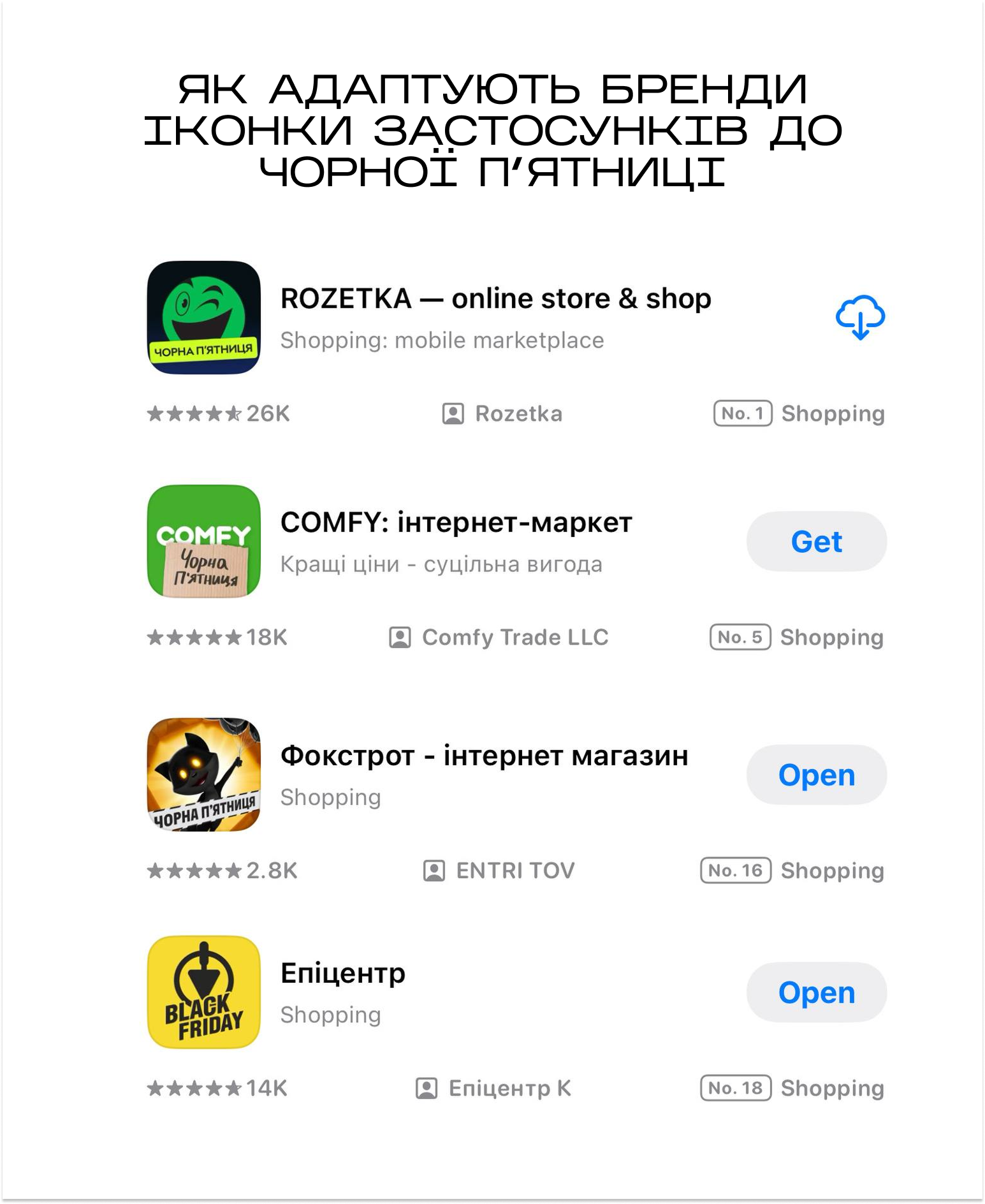Tap Get to install COMFY
This screenshot has height=1204, width=985.
coord(816,541)
